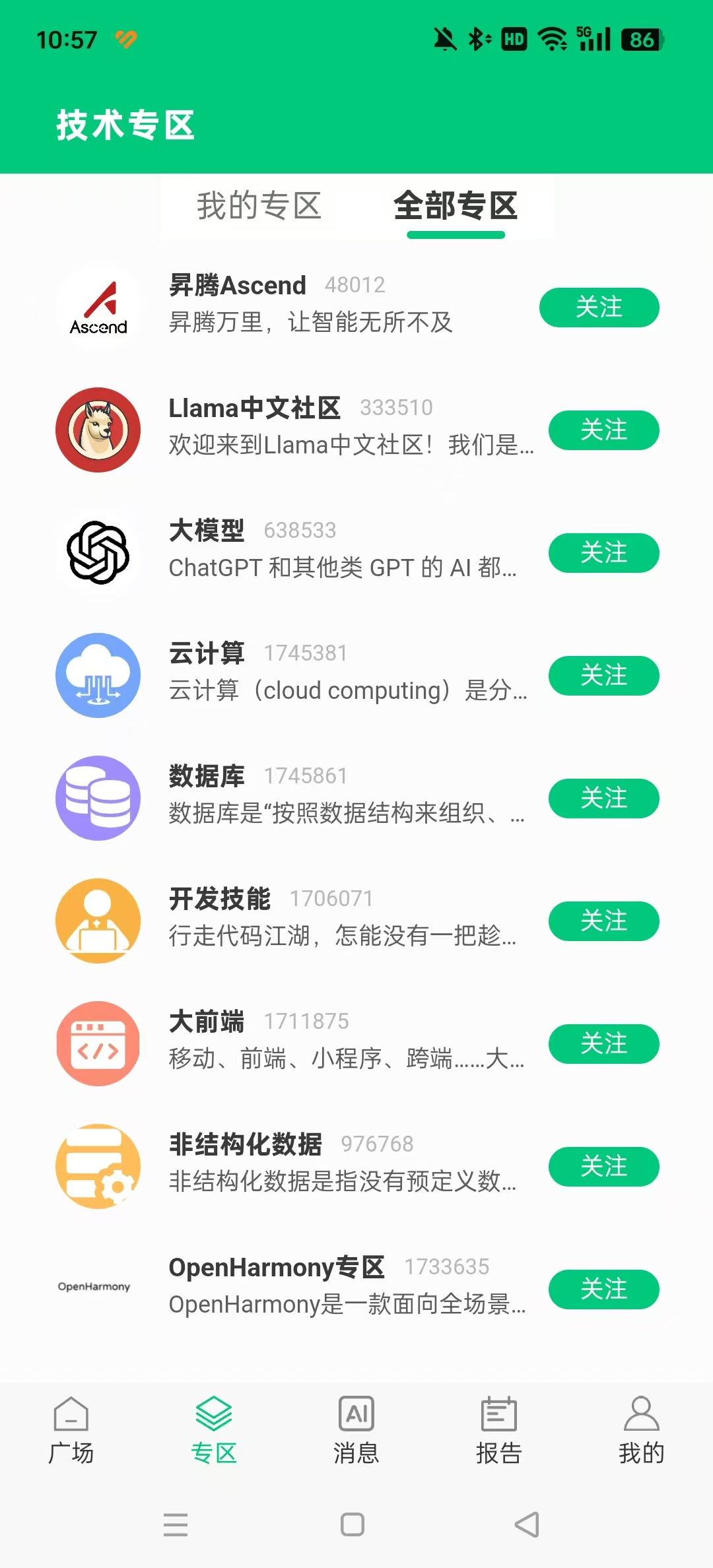Tap 关注 for Llama中文社区

tap(603, 430)
